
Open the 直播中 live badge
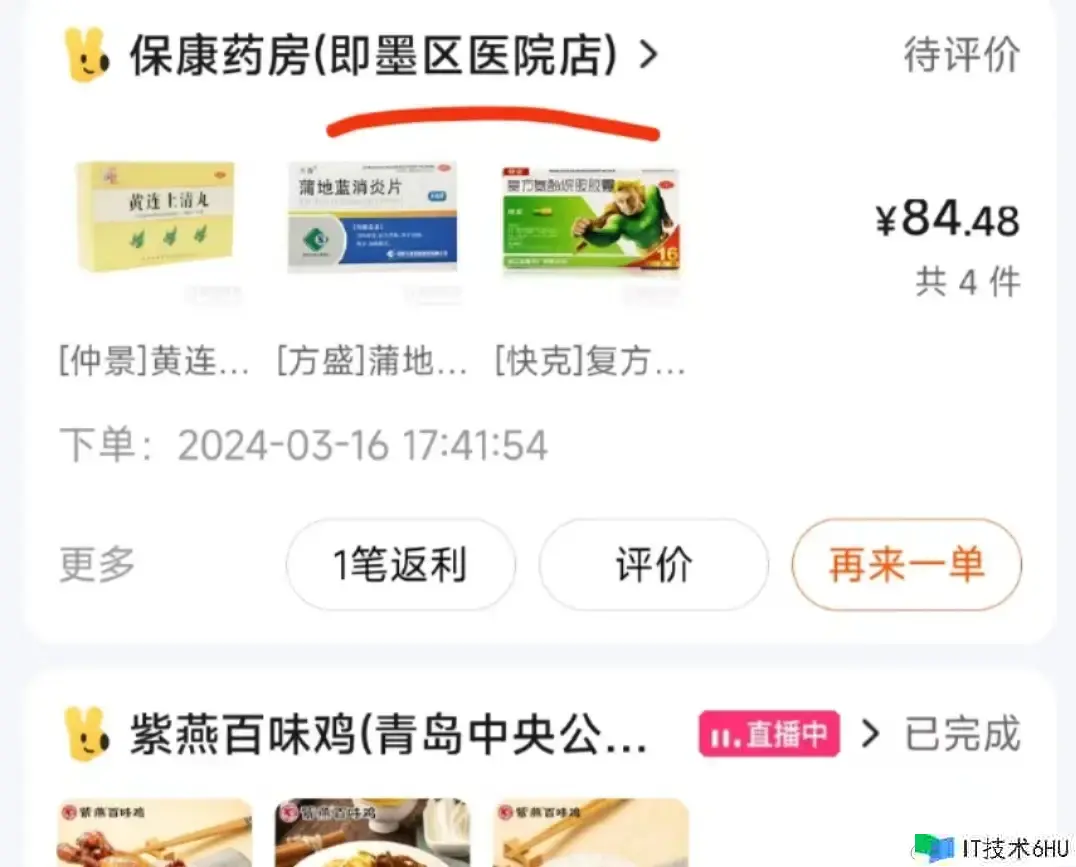click(x=768, y=736)
